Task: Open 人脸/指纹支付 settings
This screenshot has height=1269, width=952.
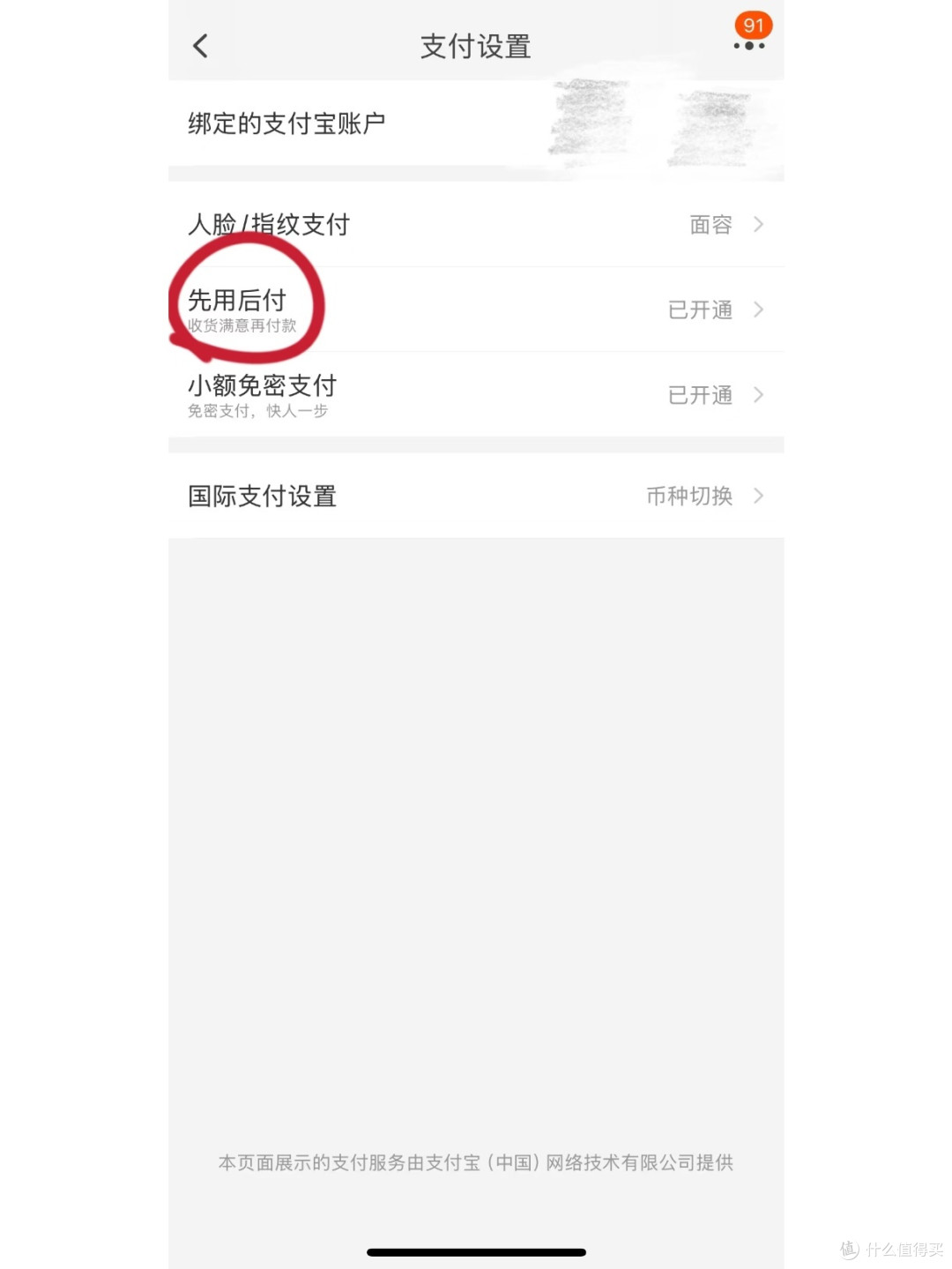Action: coord(476,225)
